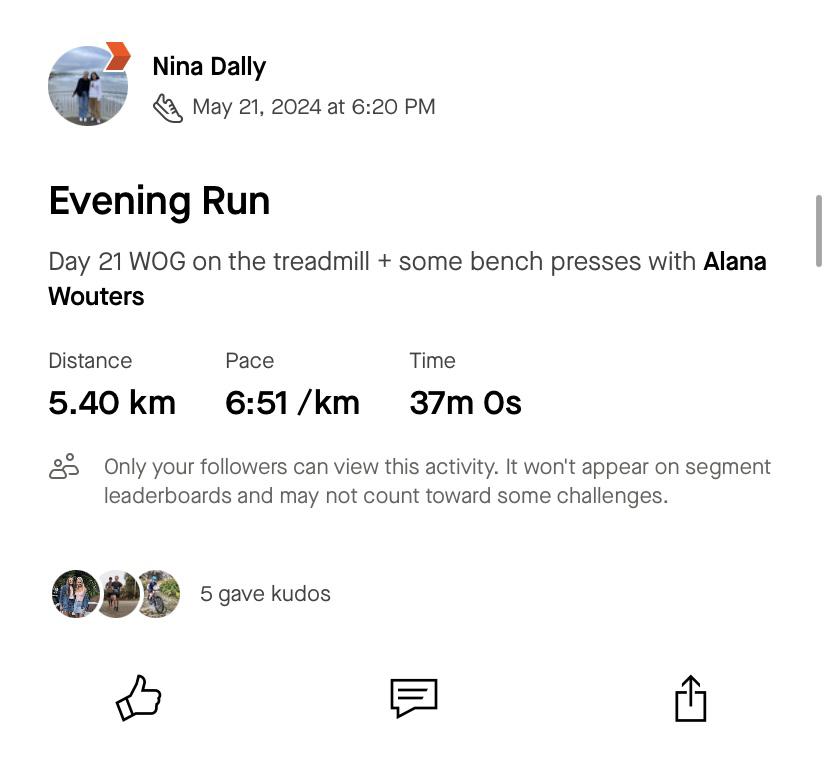
Task: View Nina Dally's profile by name
Action: [x=209, y=67]
